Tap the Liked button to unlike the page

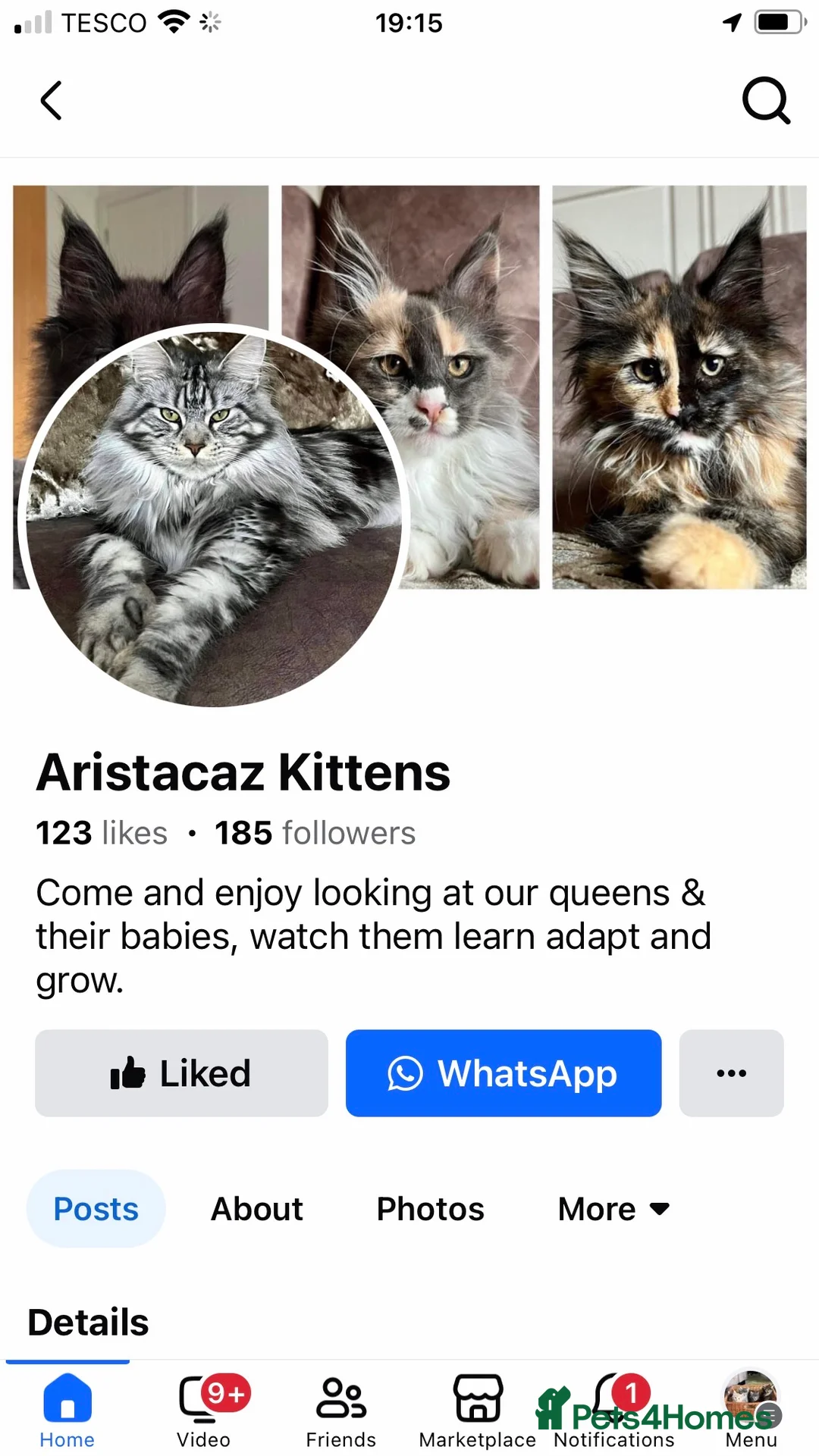pos(181,1072)
